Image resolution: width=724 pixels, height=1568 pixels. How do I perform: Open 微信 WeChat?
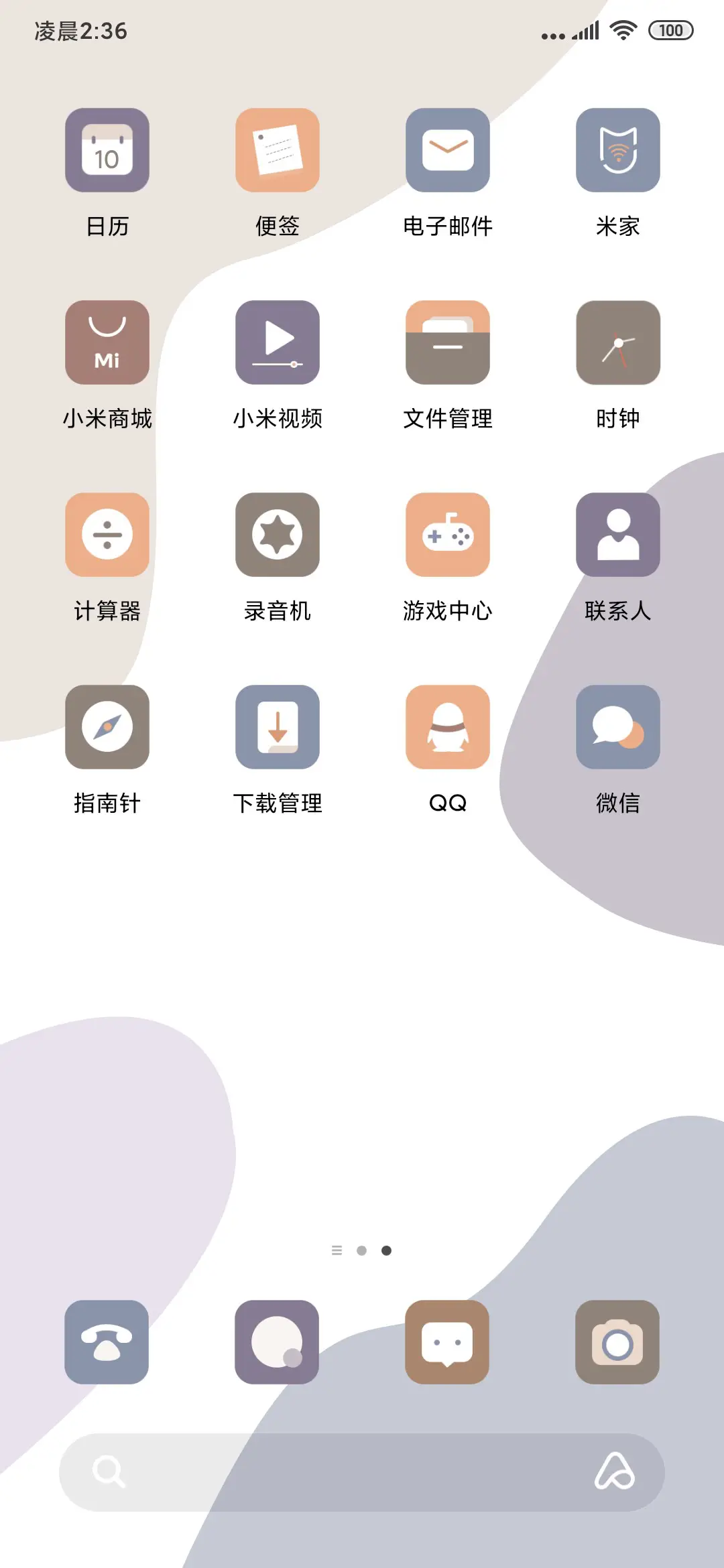[618, 727]
